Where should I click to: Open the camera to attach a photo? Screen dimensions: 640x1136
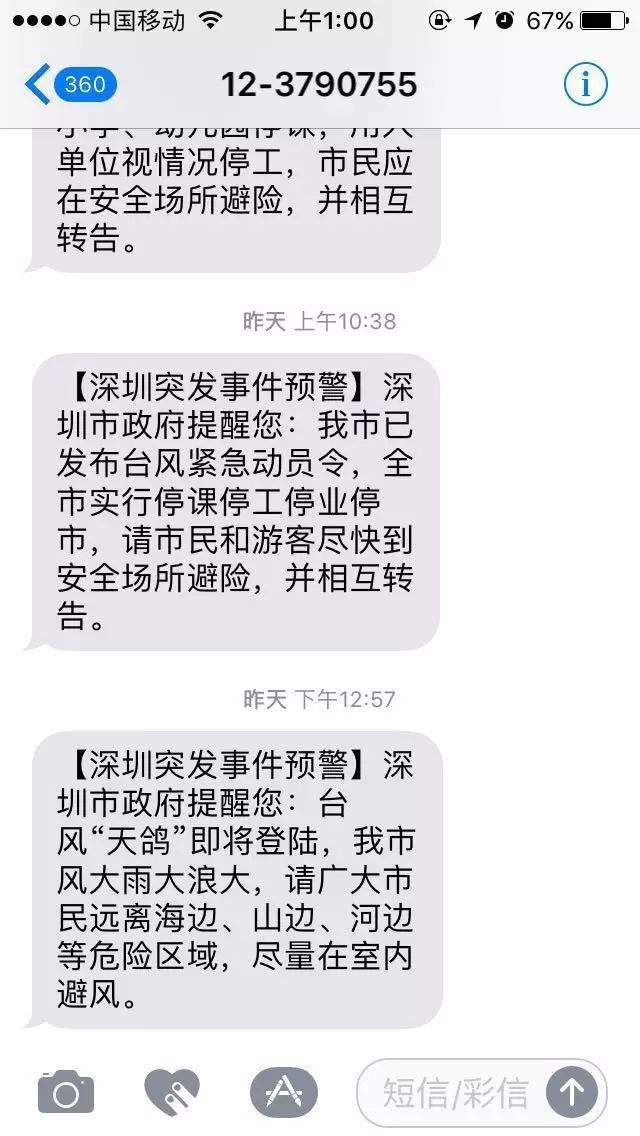click(x=66, y=1091)
